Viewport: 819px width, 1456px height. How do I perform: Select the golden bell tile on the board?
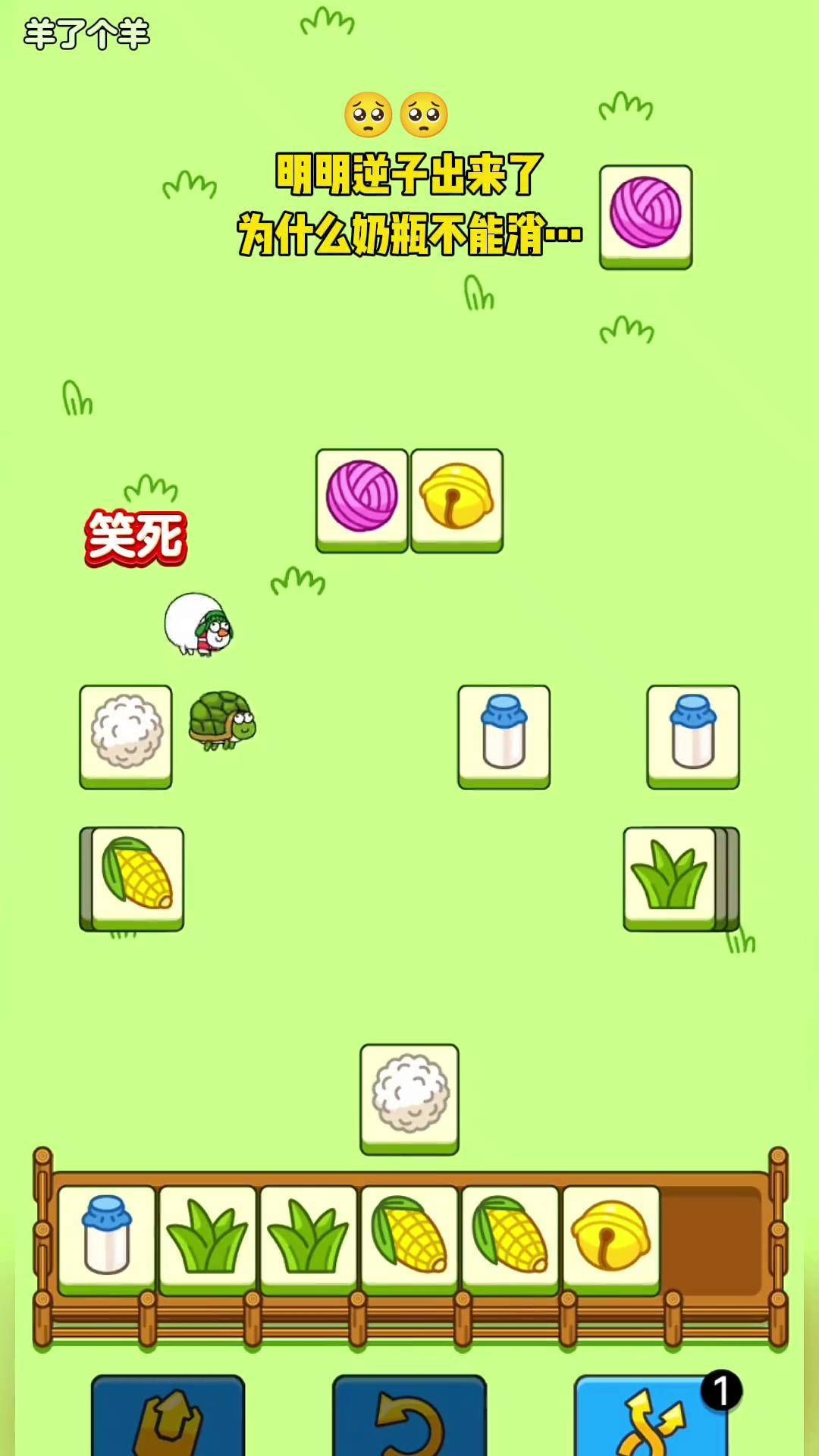[457, 498]
